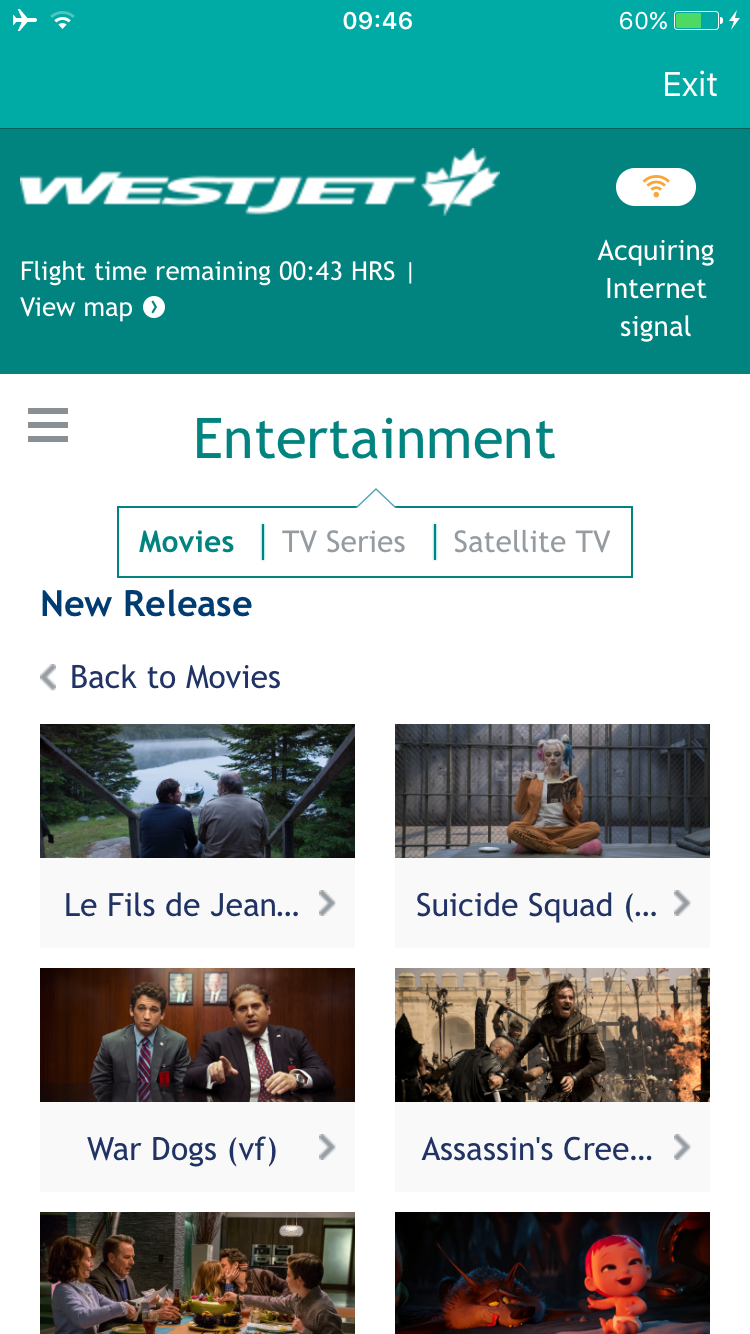Open the View map link
750x1334 pixels.
[92, 308]
